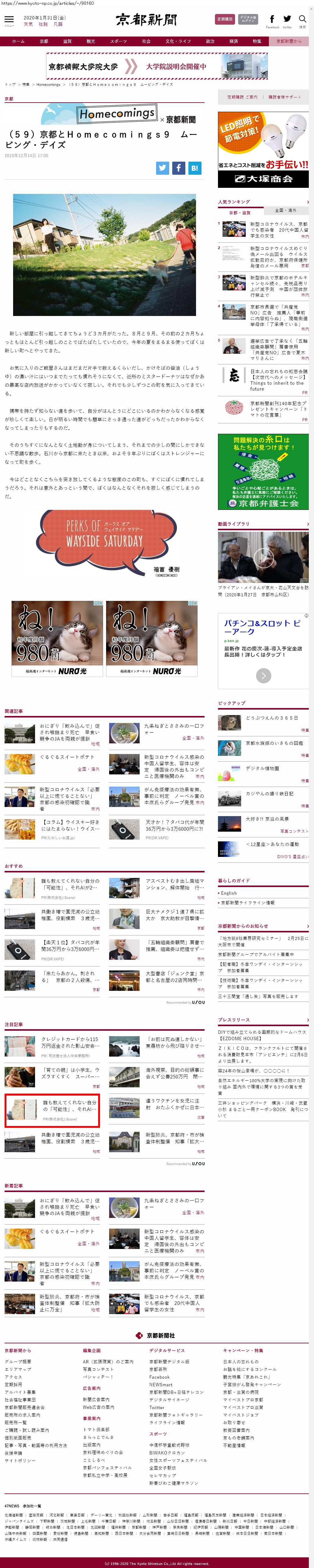Open the search icon in header
The image size is (314, 1568).
302,20
